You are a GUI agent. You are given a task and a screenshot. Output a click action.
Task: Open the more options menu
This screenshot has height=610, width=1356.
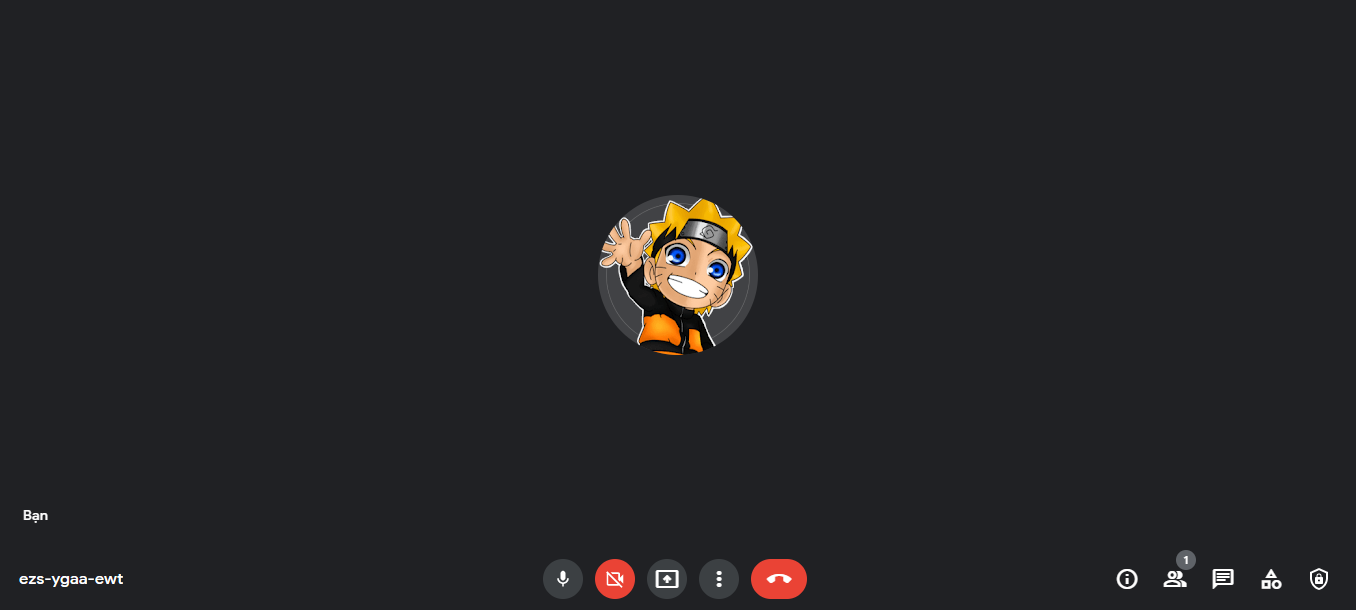719,579
